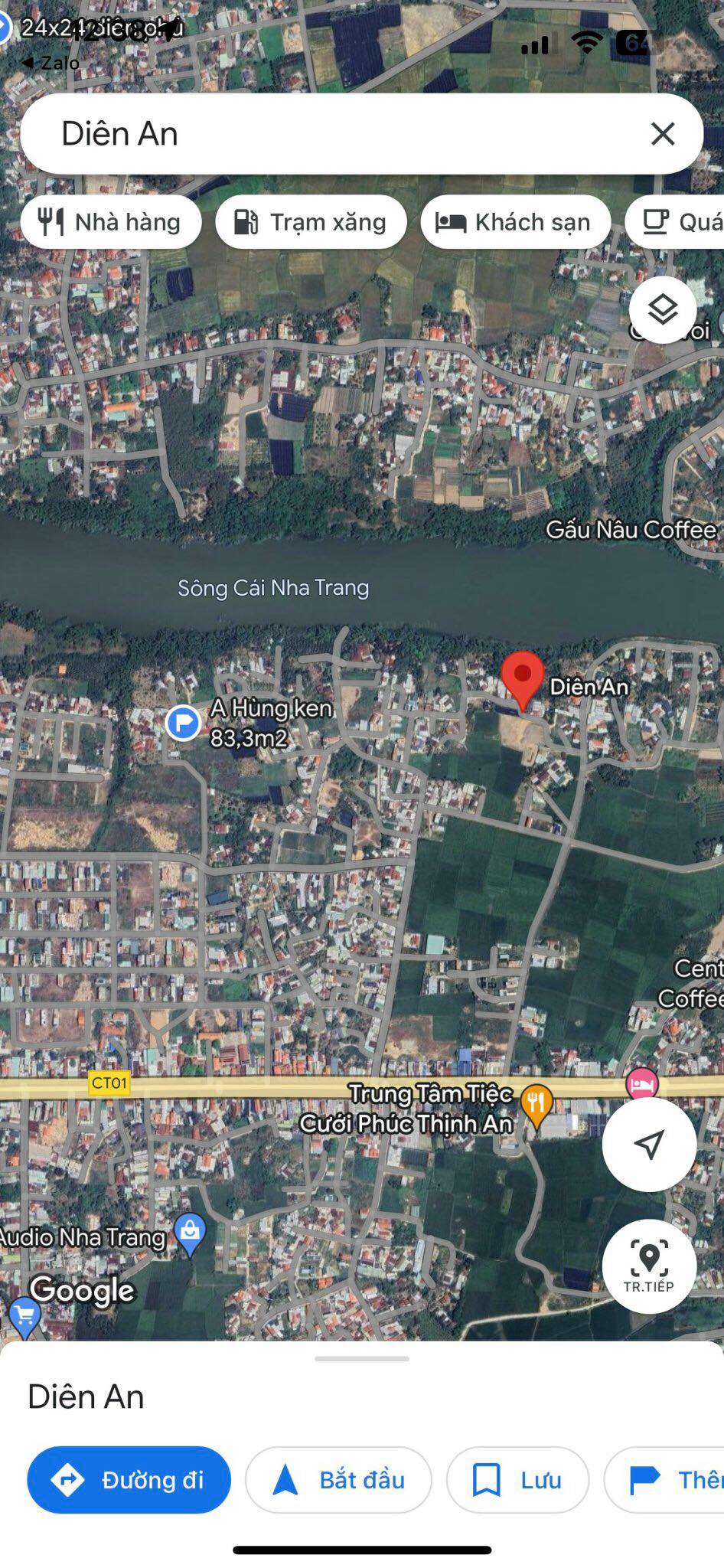Image resolution: width=724 pixels, height=1568 pixels.
Task: Open the Gấu Nâu Coffee place label
Action: click(631, 530)
